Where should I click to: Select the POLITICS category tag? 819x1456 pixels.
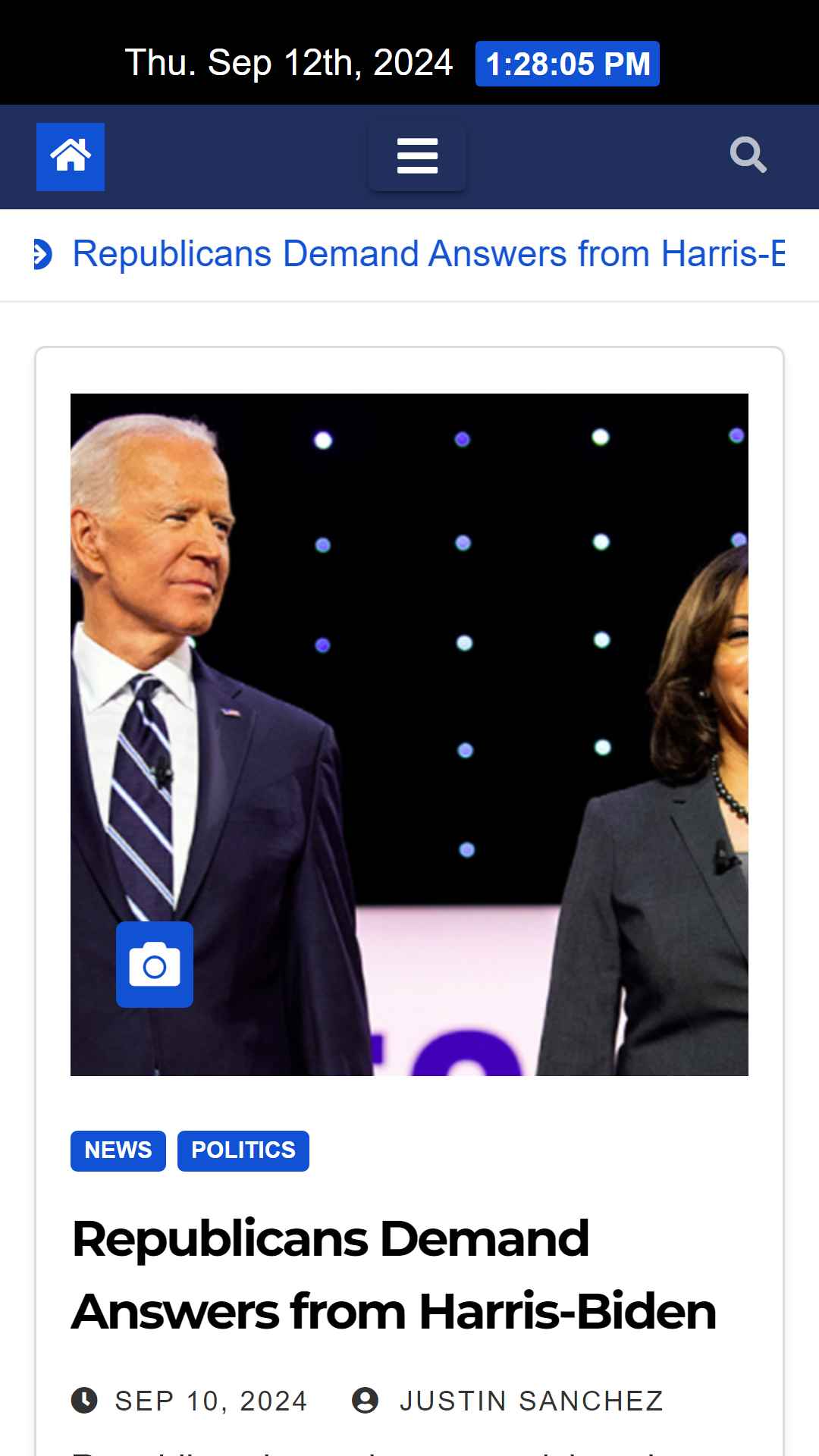point(243,1150)
